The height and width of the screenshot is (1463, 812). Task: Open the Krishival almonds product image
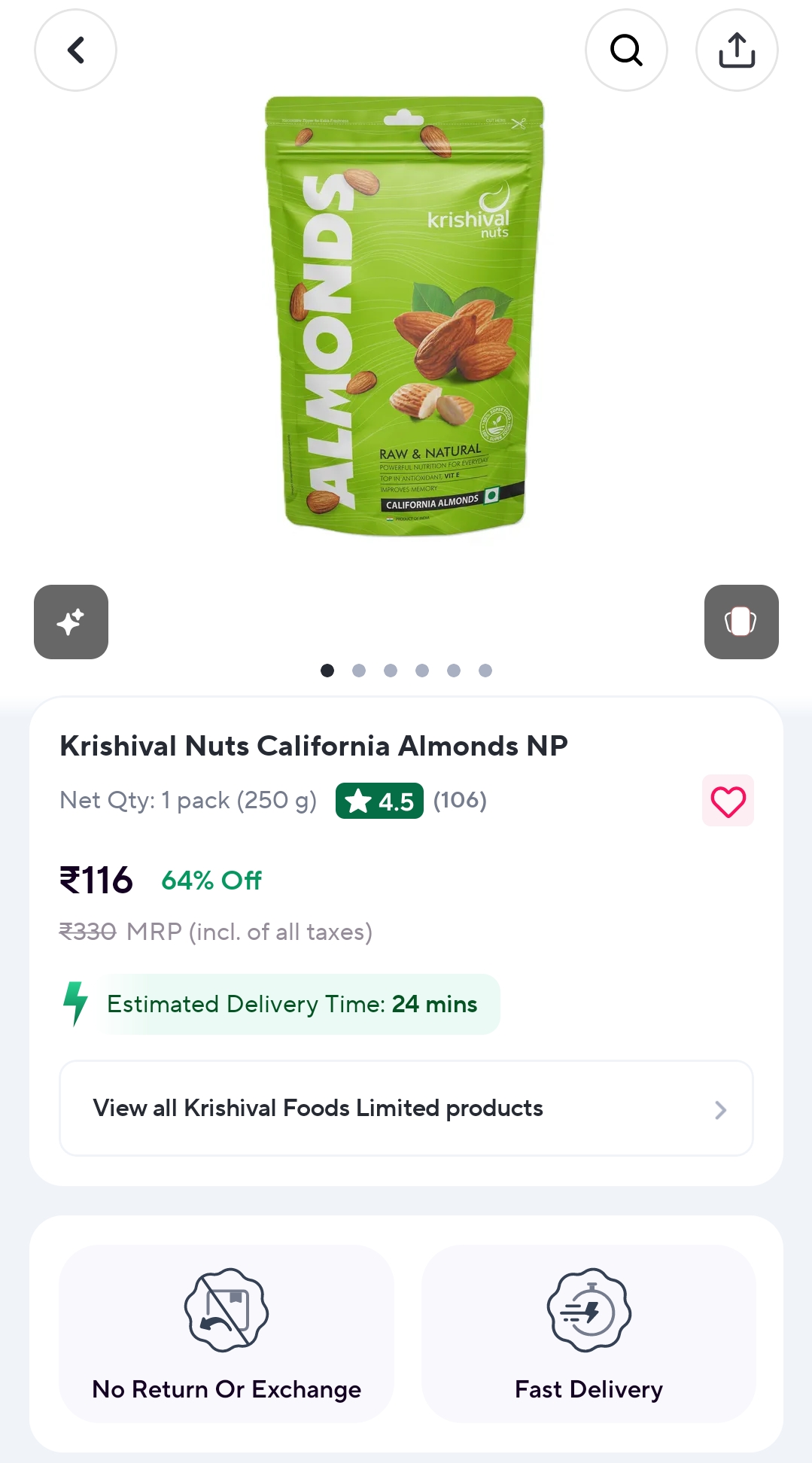pyautogui.click(x=405, y=316)
